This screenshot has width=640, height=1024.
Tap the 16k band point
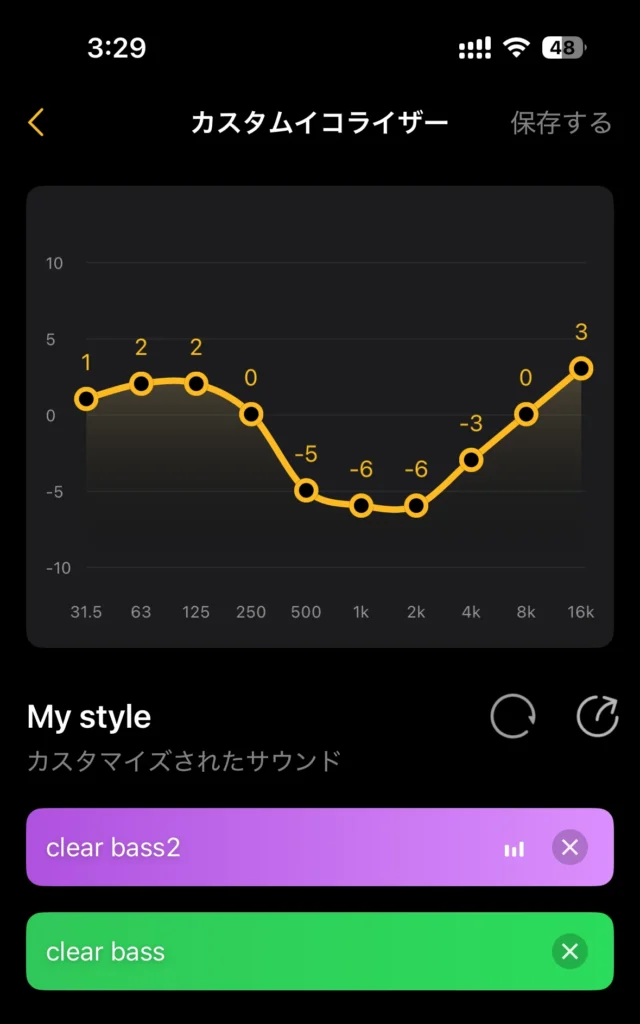581,369
